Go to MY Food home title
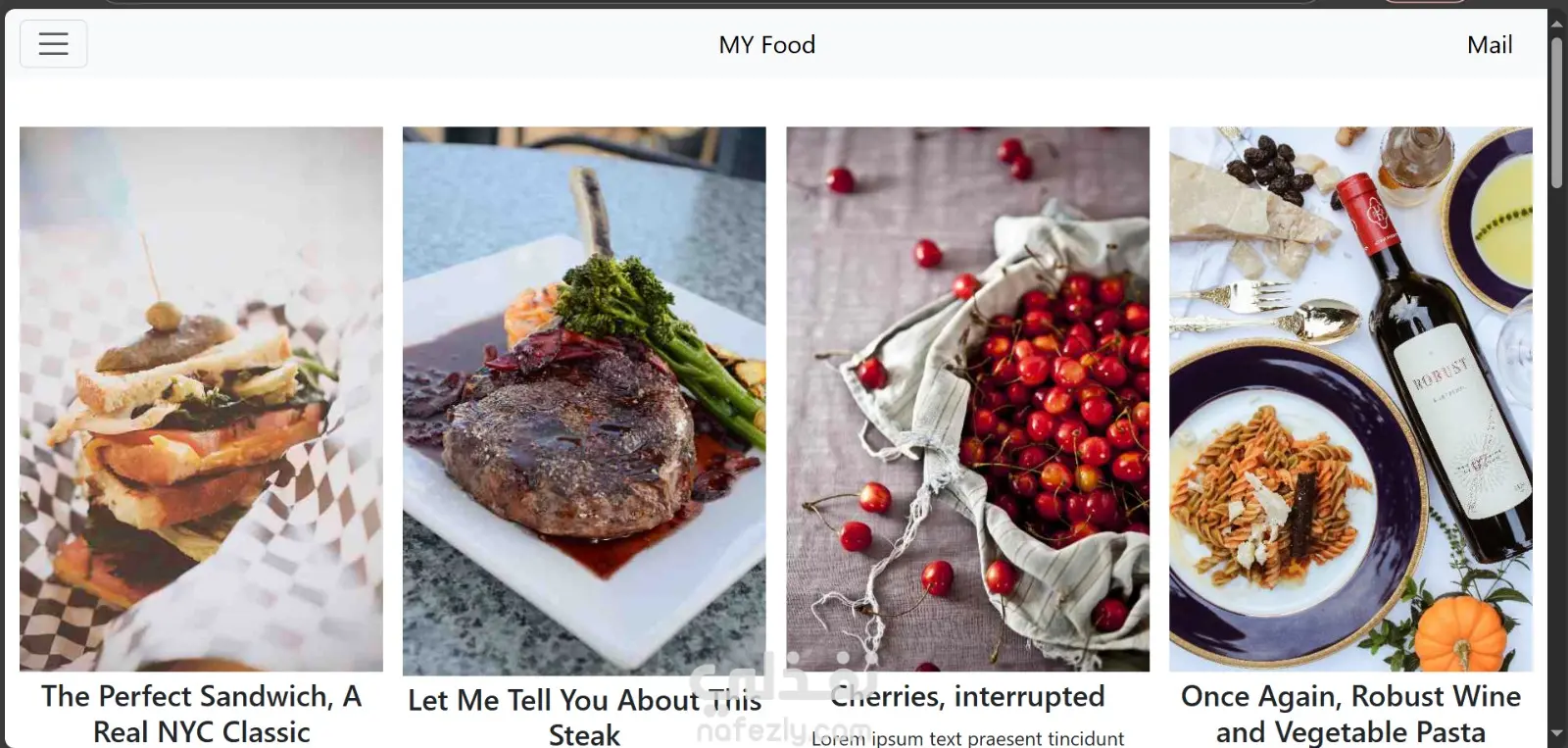This screenshot has height=748, width=1568. pyautogui.click(x=766, y=45)
